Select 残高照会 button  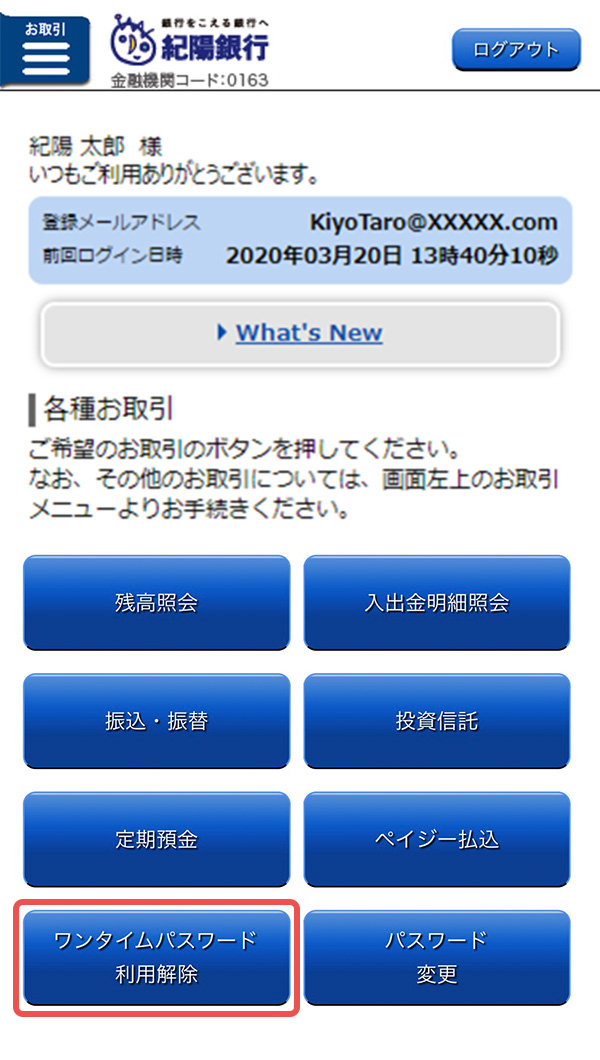[156, 603]
